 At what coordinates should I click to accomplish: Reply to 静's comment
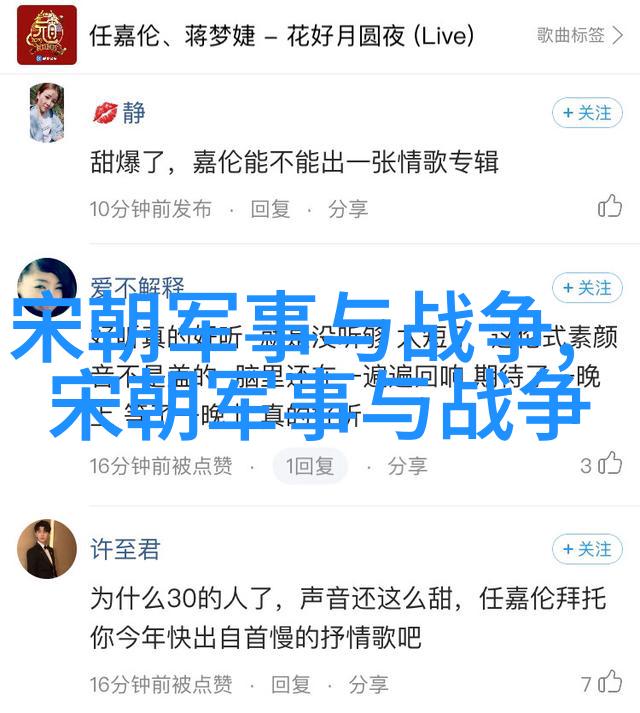[270, 209]
